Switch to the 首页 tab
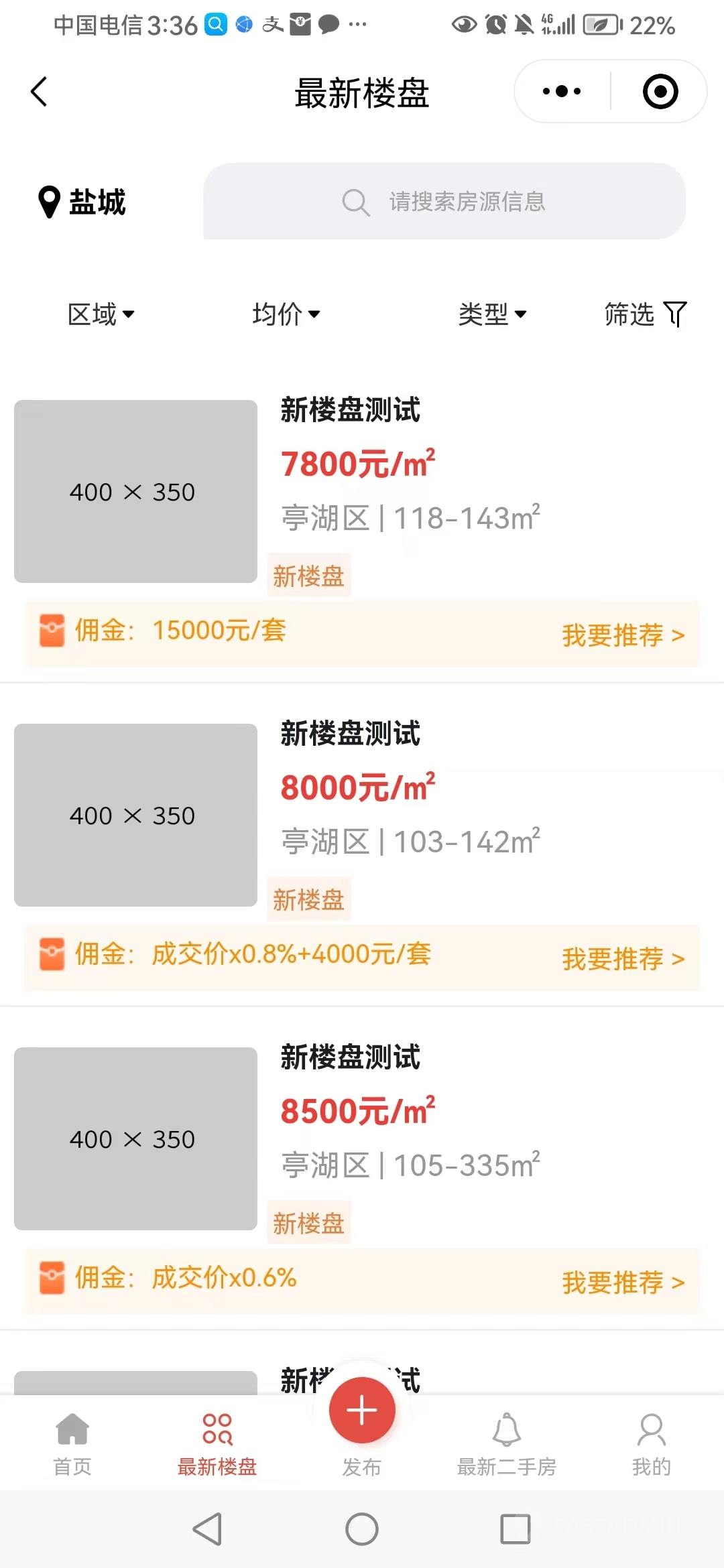 coord(72,1444)
